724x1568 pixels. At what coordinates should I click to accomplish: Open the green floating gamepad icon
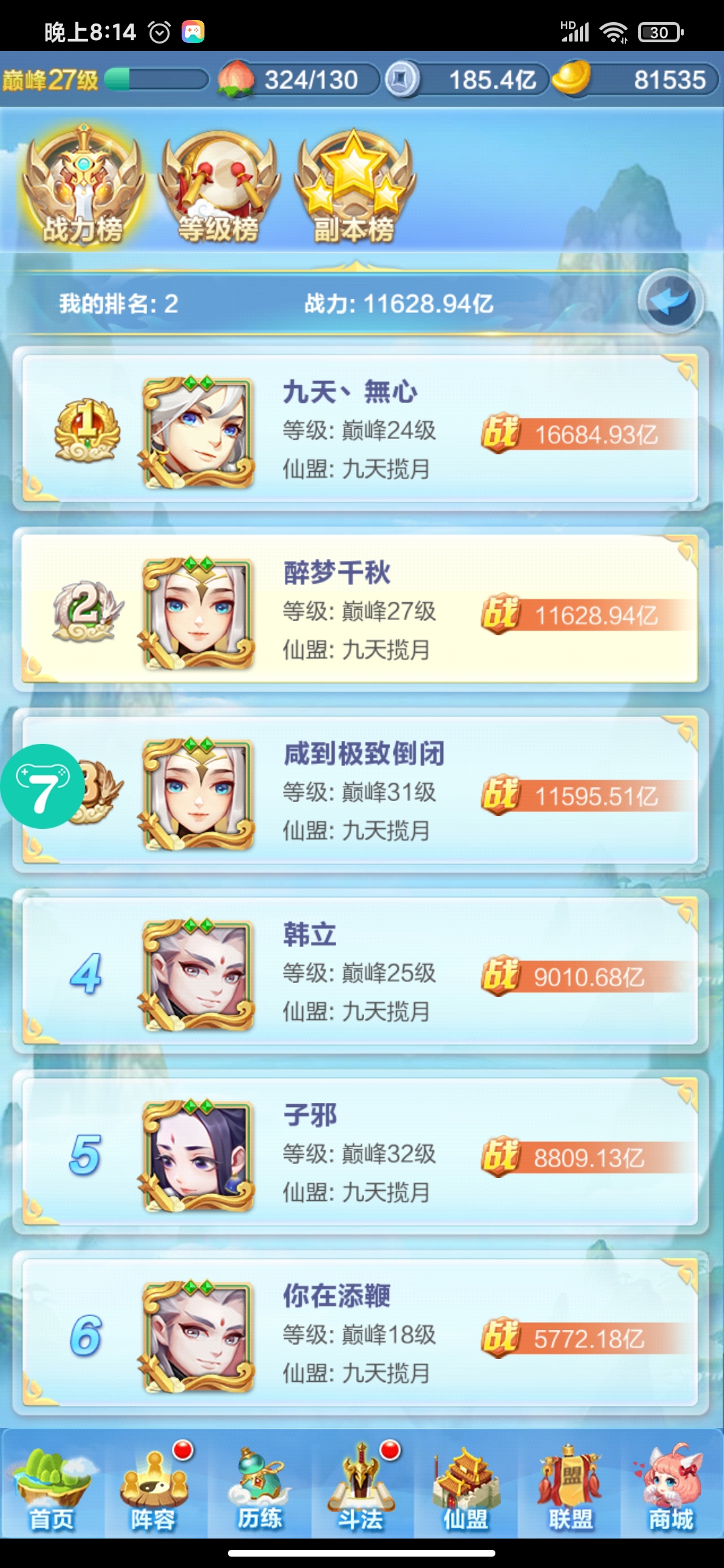(42, 787)
